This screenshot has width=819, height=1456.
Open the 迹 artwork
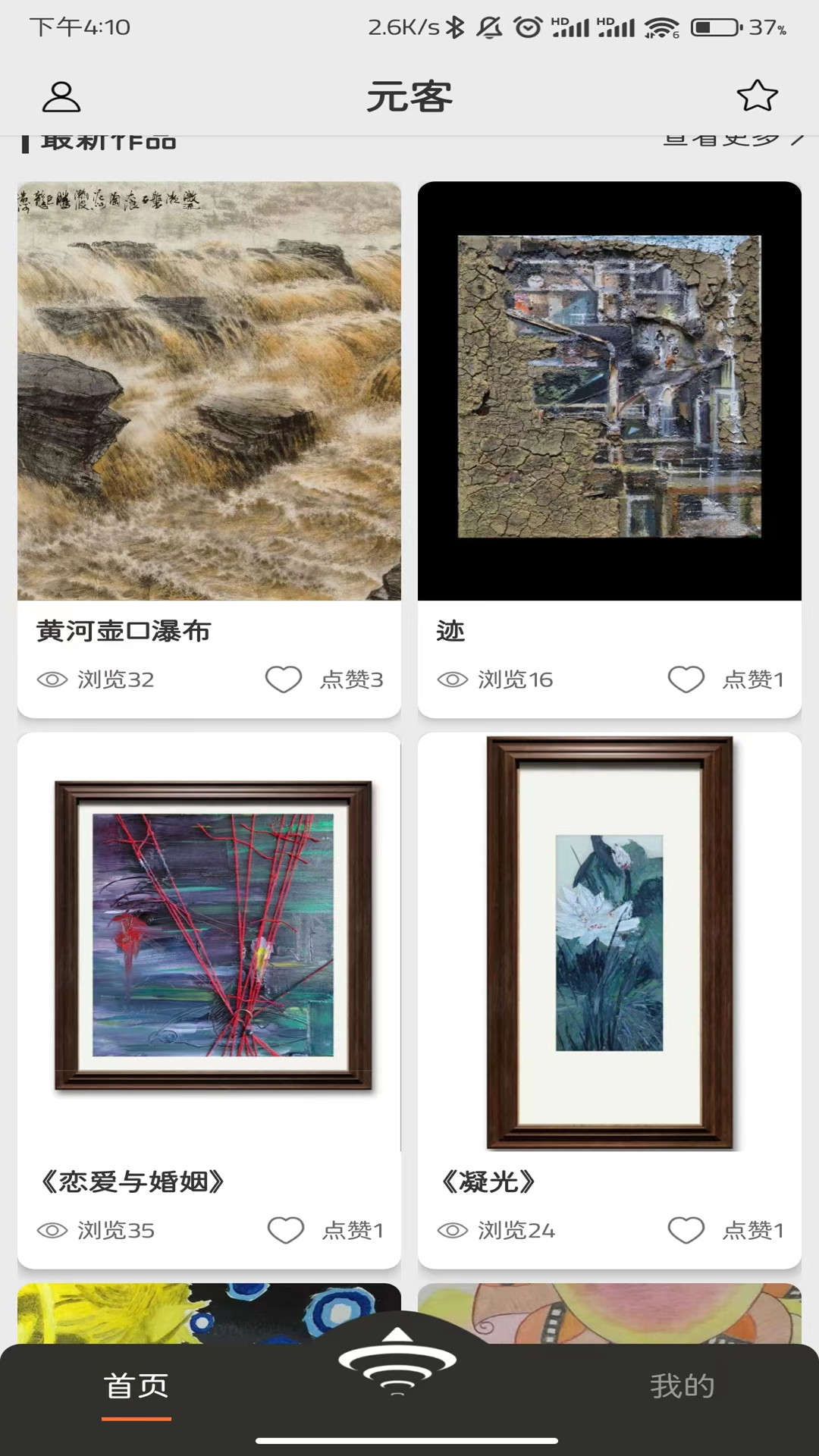click(609, 391)
